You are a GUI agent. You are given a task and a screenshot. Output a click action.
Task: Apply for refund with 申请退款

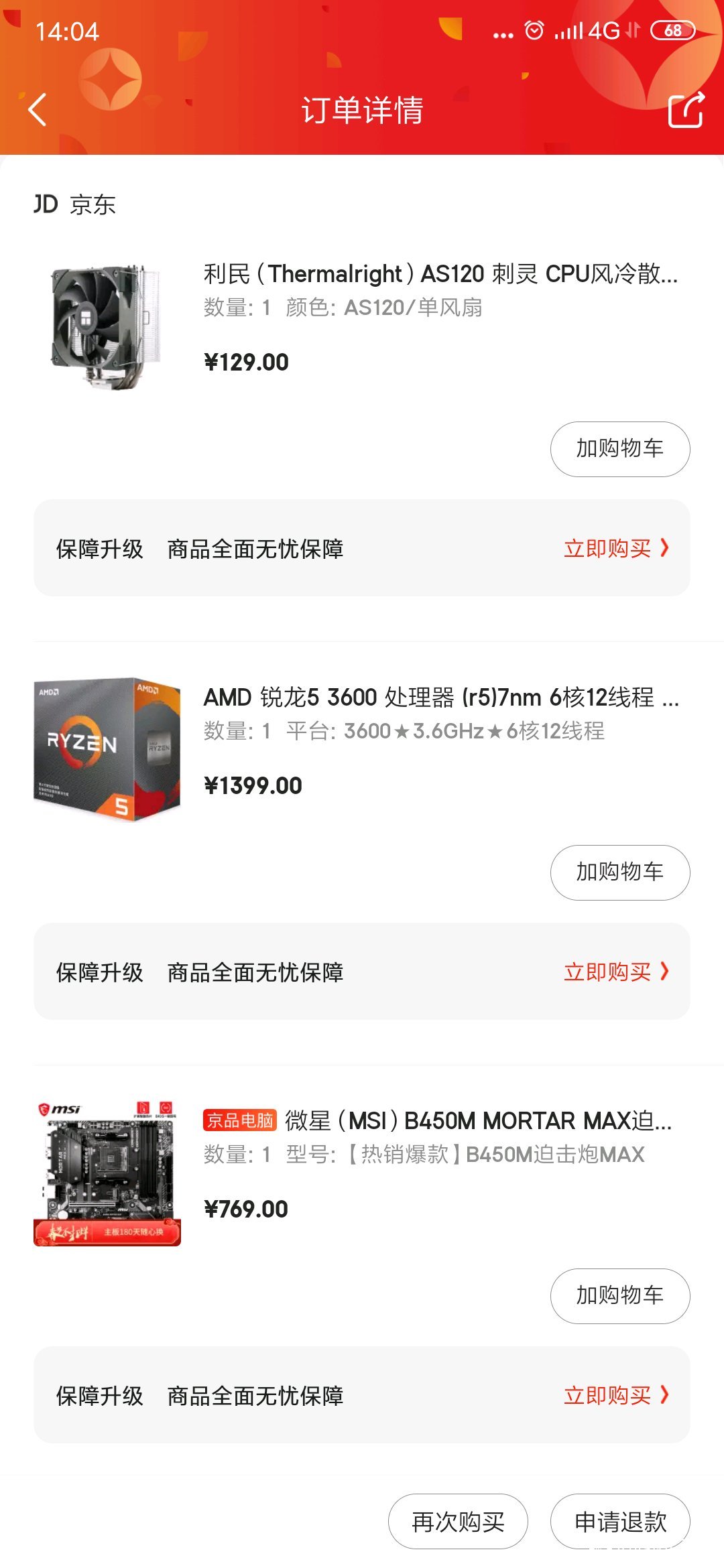click(x=620, y=1521)
